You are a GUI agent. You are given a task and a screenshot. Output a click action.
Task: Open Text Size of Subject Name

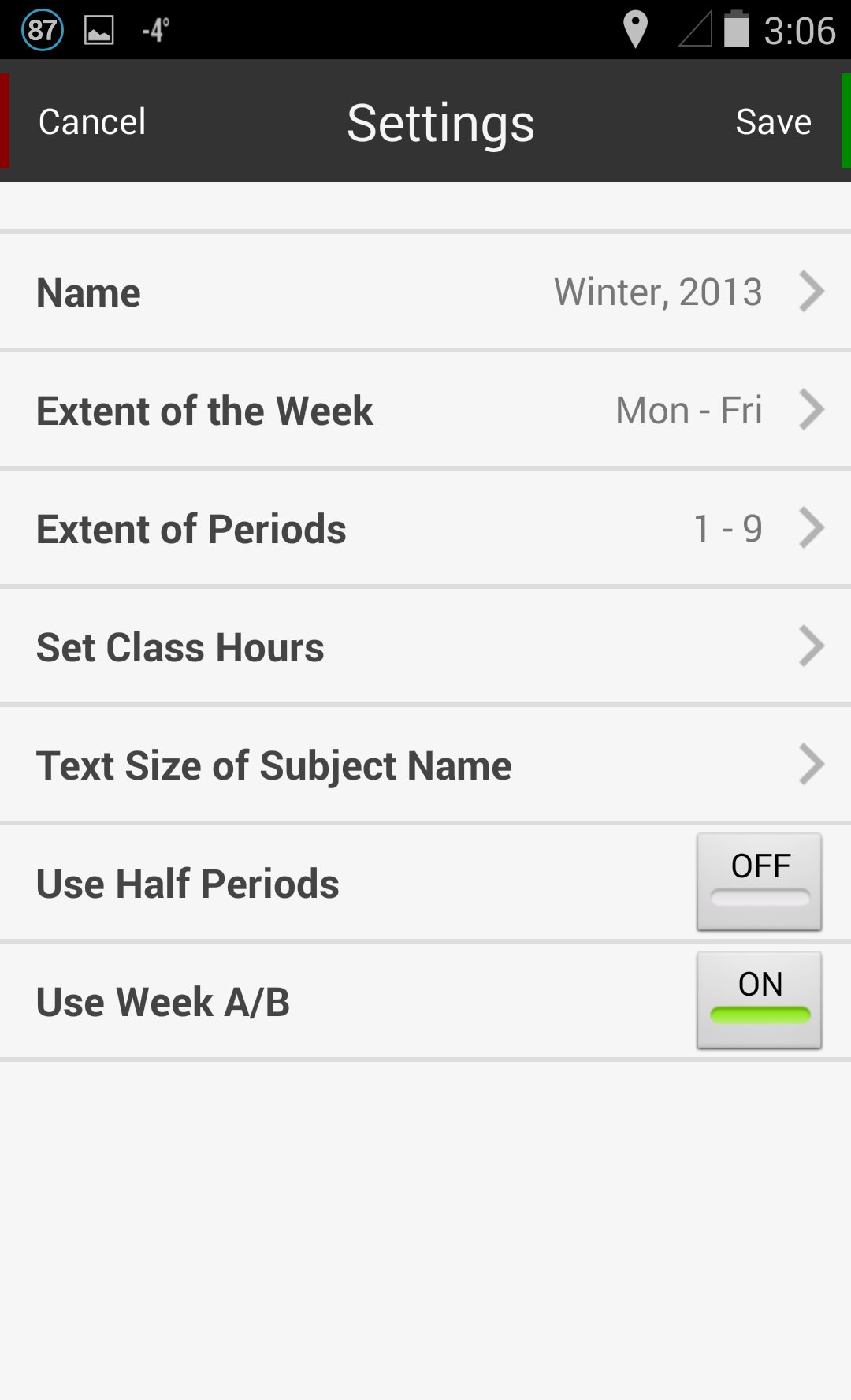tap(425, 765)
